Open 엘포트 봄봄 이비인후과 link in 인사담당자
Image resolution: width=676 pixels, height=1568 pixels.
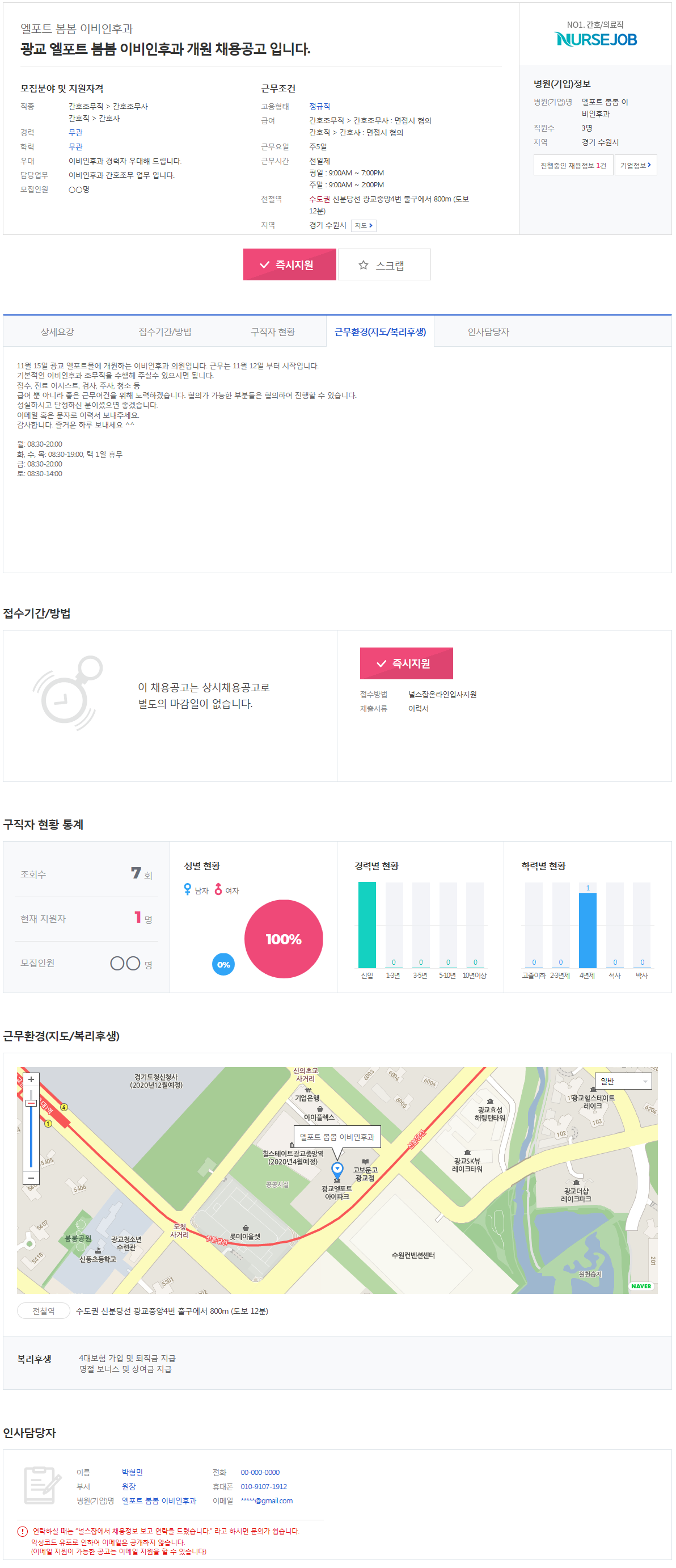coord(159,1501)
